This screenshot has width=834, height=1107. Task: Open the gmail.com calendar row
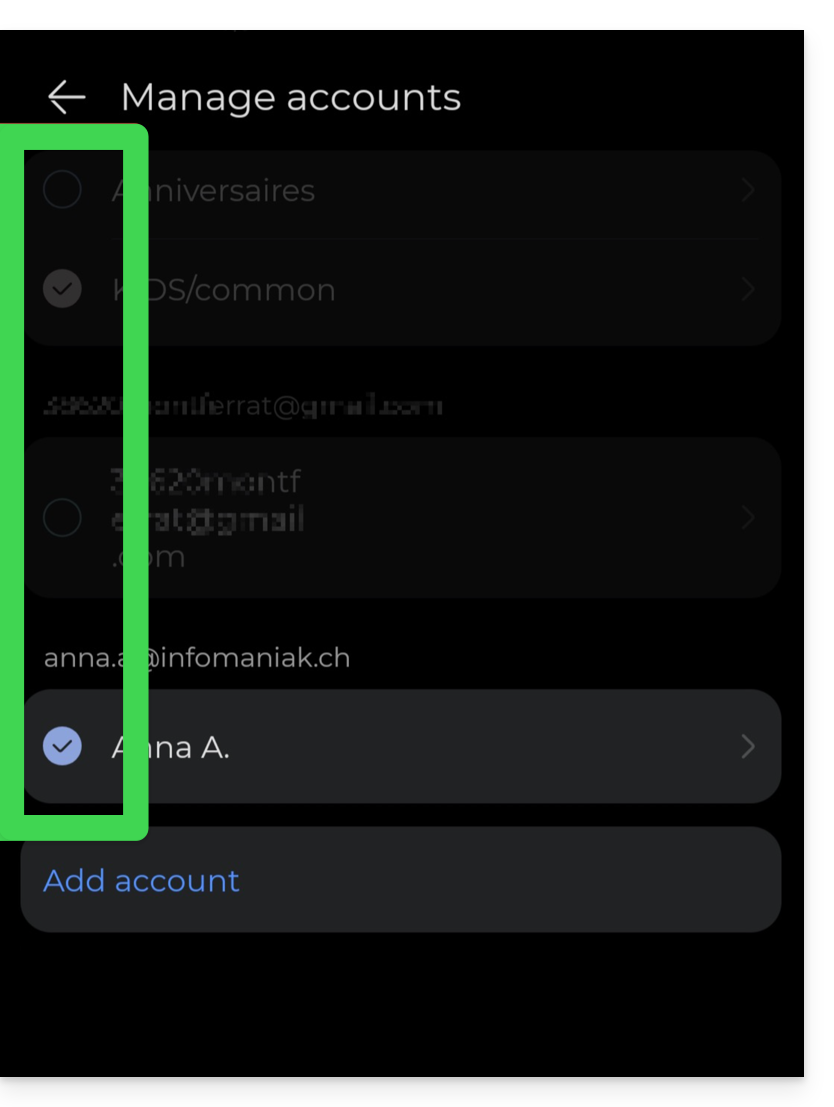click(747, 518)
